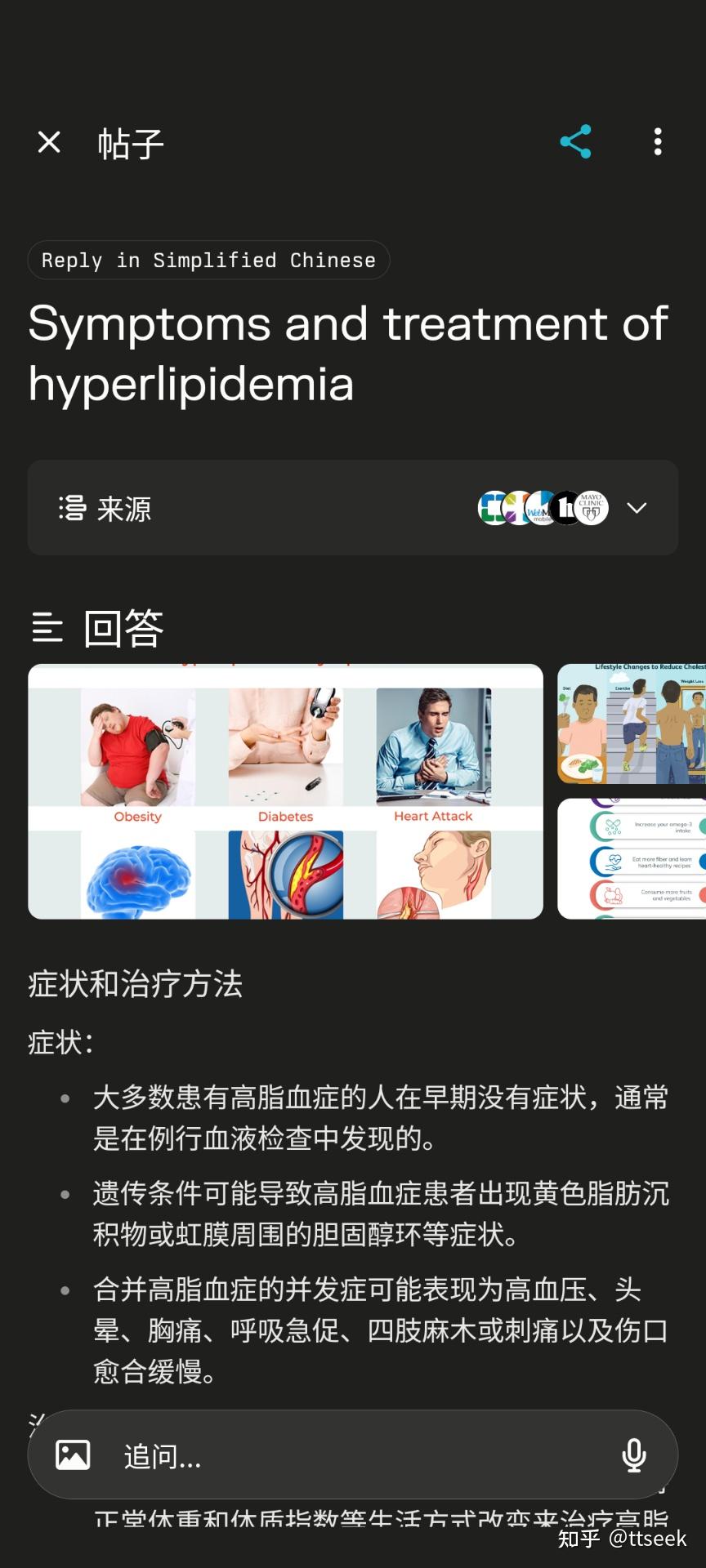
Task: Tap the microphone icon for voice input
Action: [x=634, y=1454]
